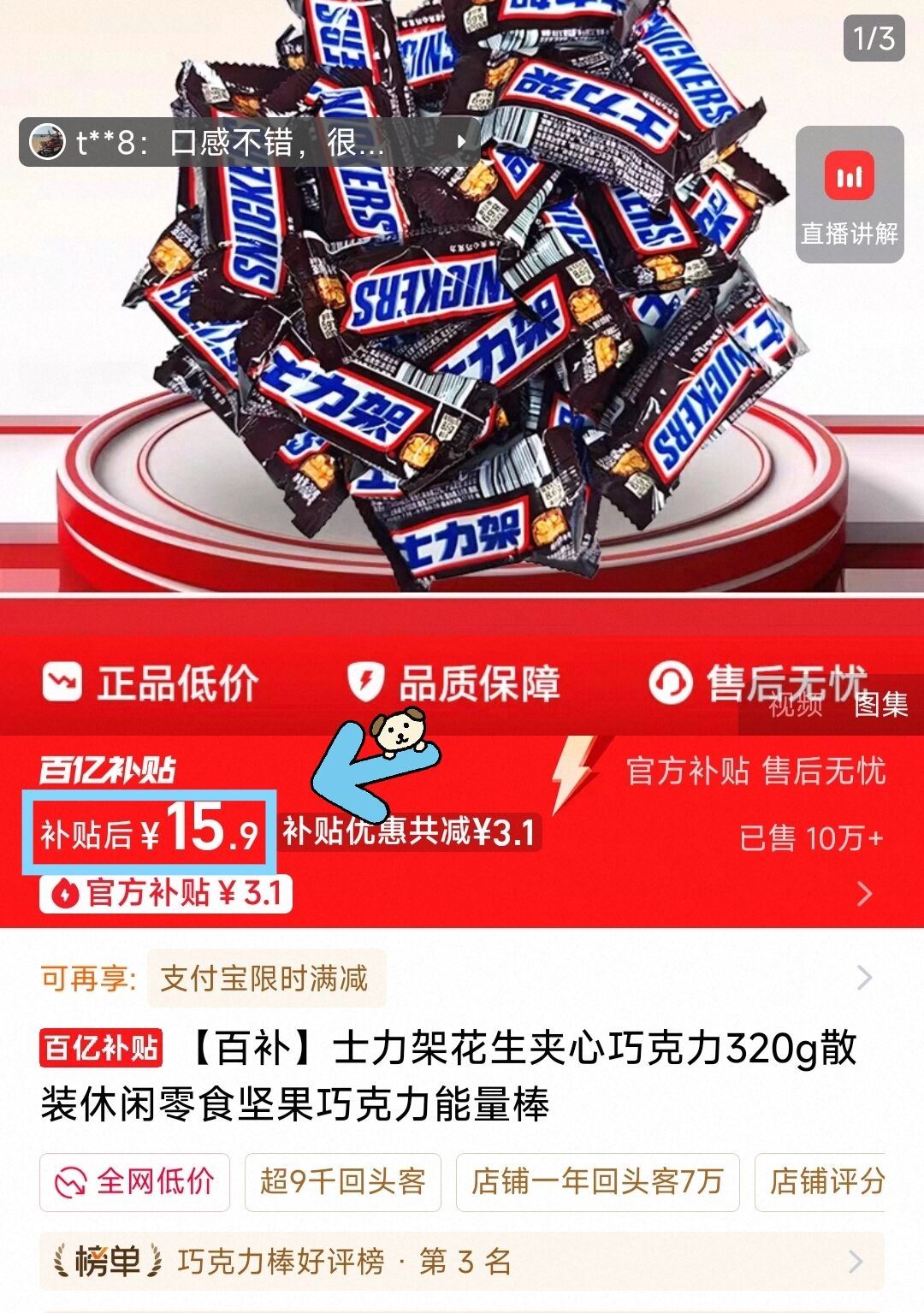Viewport: 924px width, 1313px height.
Task: Open the 巧克力棒好评榜 ranking row
Action: click(x=462, y=1262)
